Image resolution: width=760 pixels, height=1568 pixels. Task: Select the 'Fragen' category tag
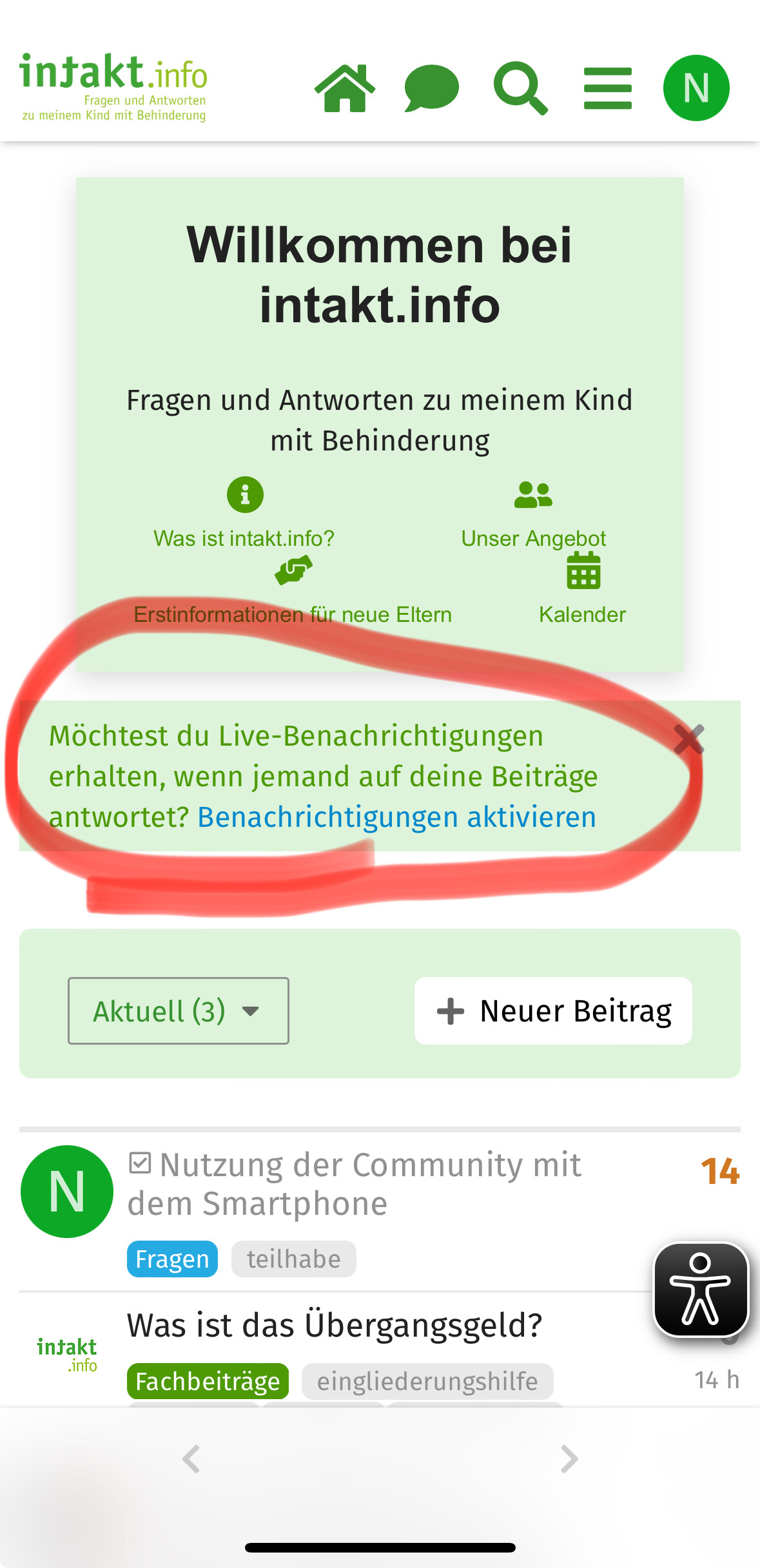(172, 1259)
